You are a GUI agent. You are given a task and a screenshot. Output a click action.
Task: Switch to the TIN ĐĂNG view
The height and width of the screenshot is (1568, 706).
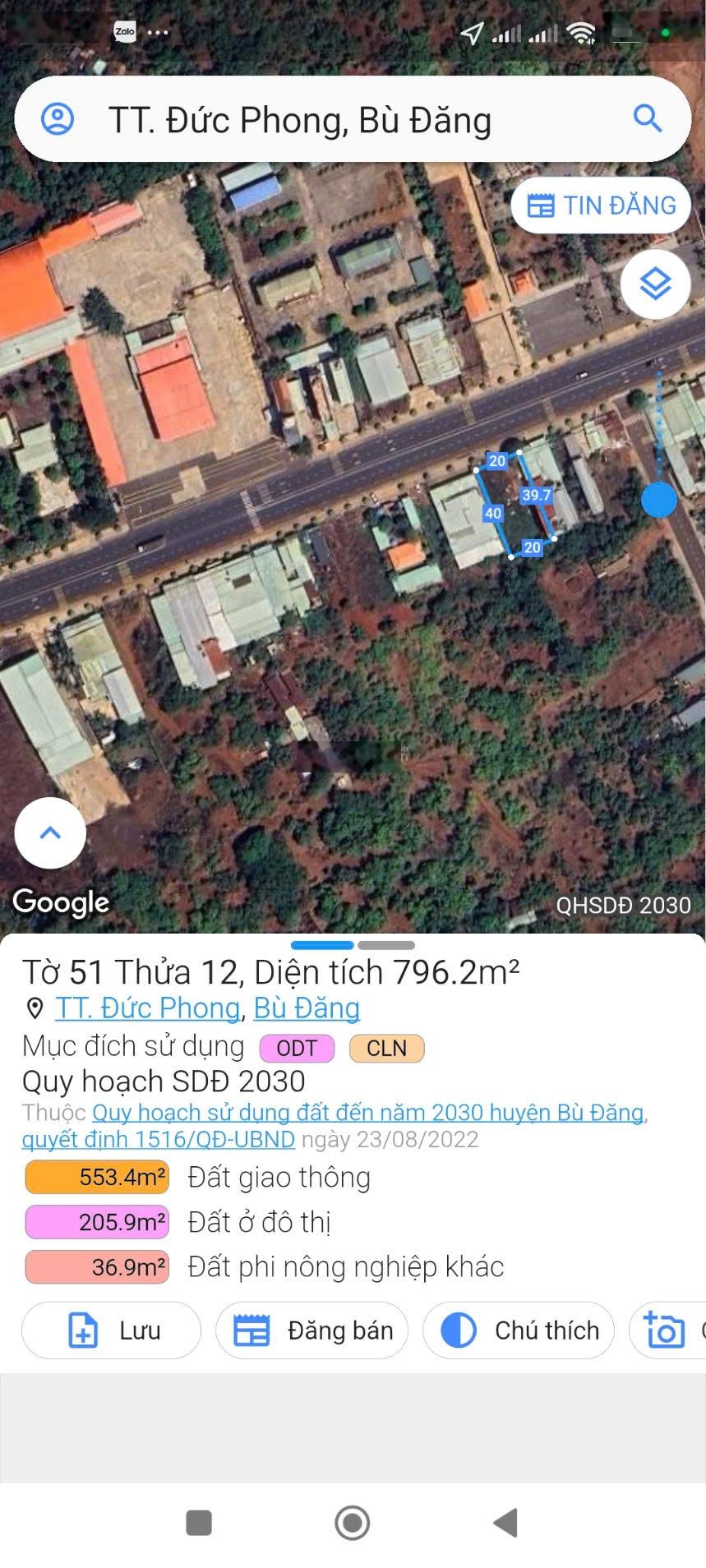pos(600,205)
